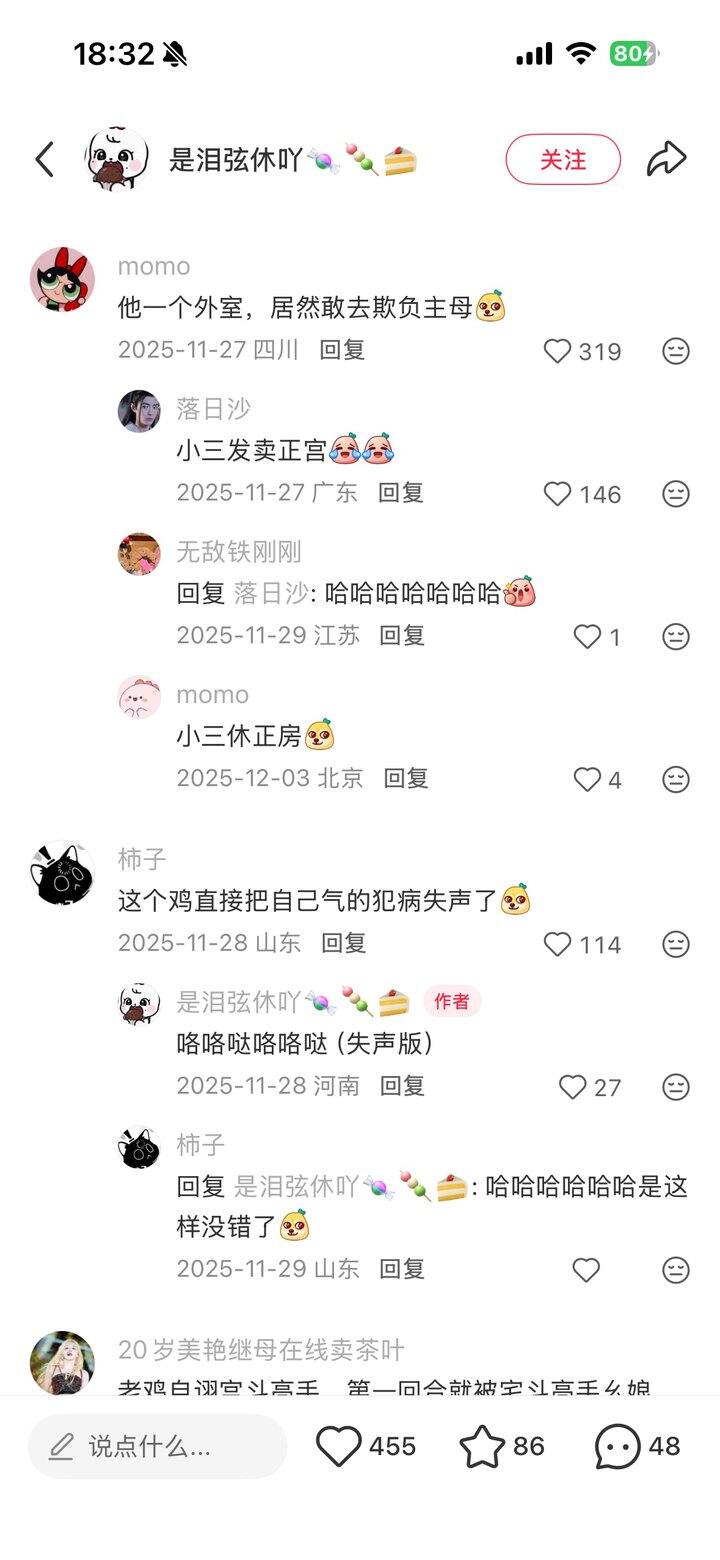Reply to the comment '小三休正房'
720x1560 pixels.
tap(406, 778)
